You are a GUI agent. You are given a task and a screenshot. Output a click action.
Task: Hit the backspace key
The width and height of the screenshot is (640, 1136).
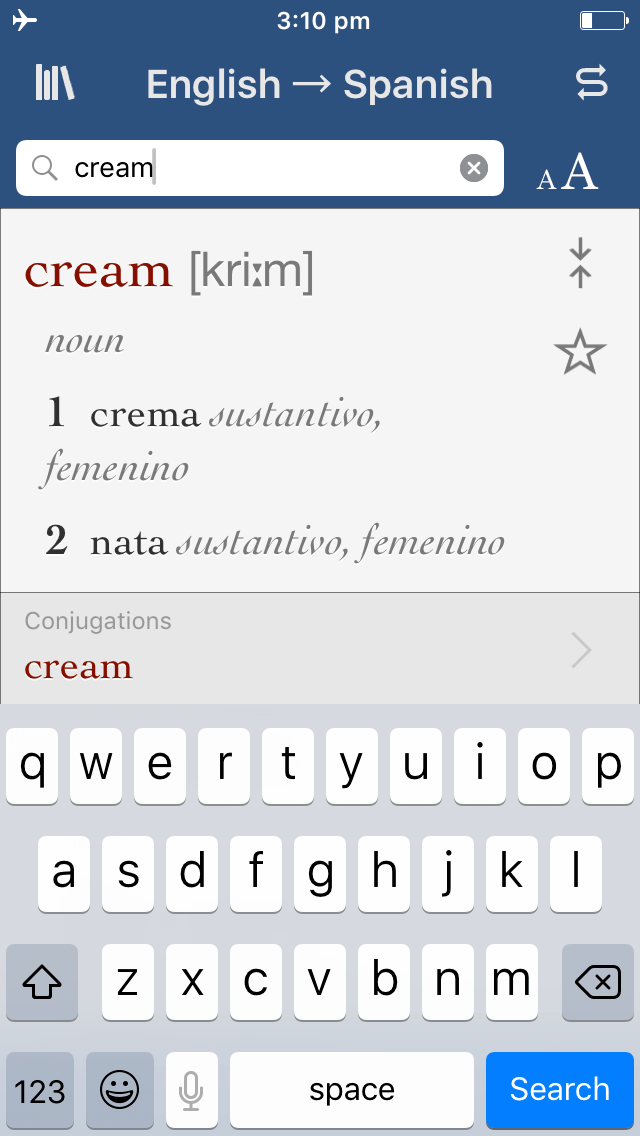[x=598, y=984]
